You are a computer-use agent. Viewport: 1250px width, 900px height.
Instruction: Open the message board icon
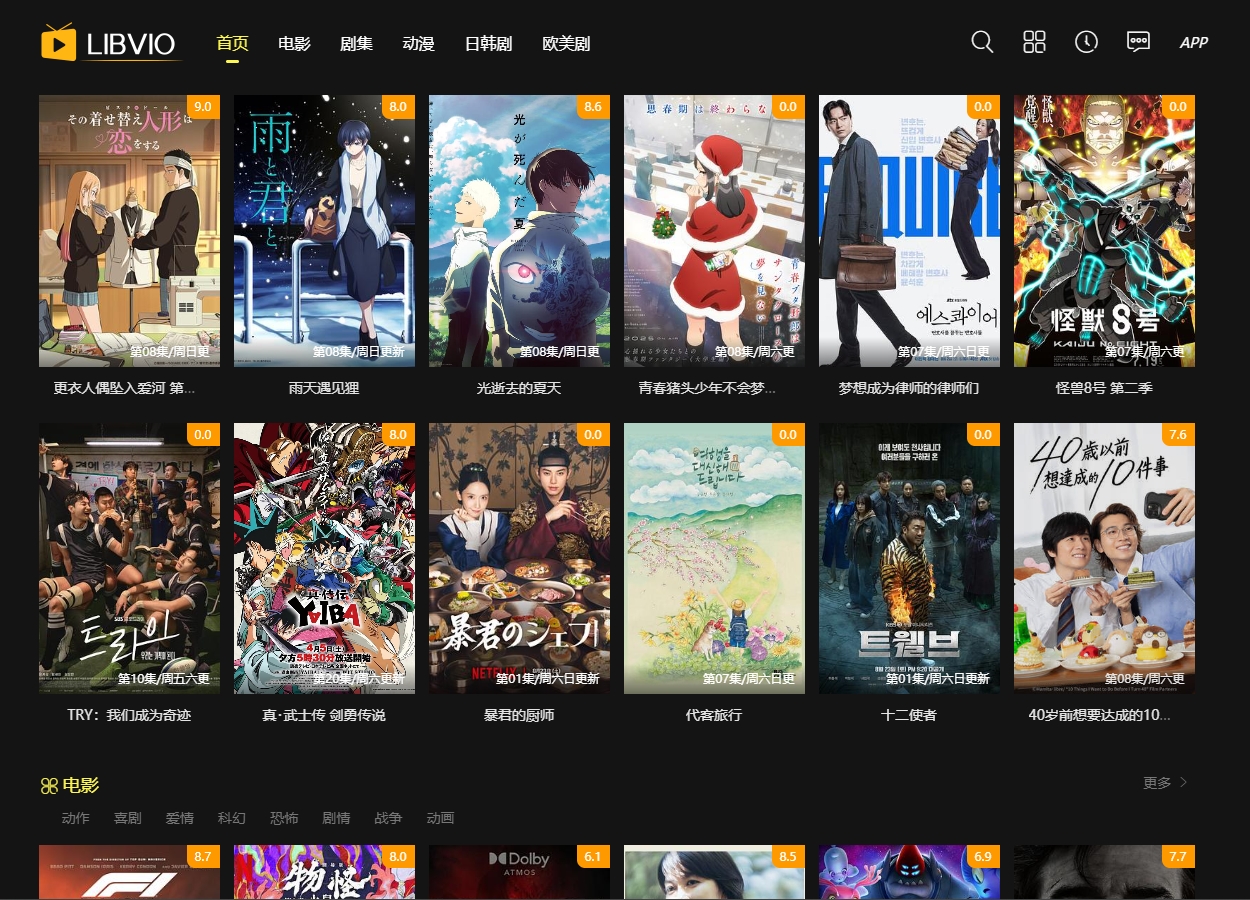1138,42
